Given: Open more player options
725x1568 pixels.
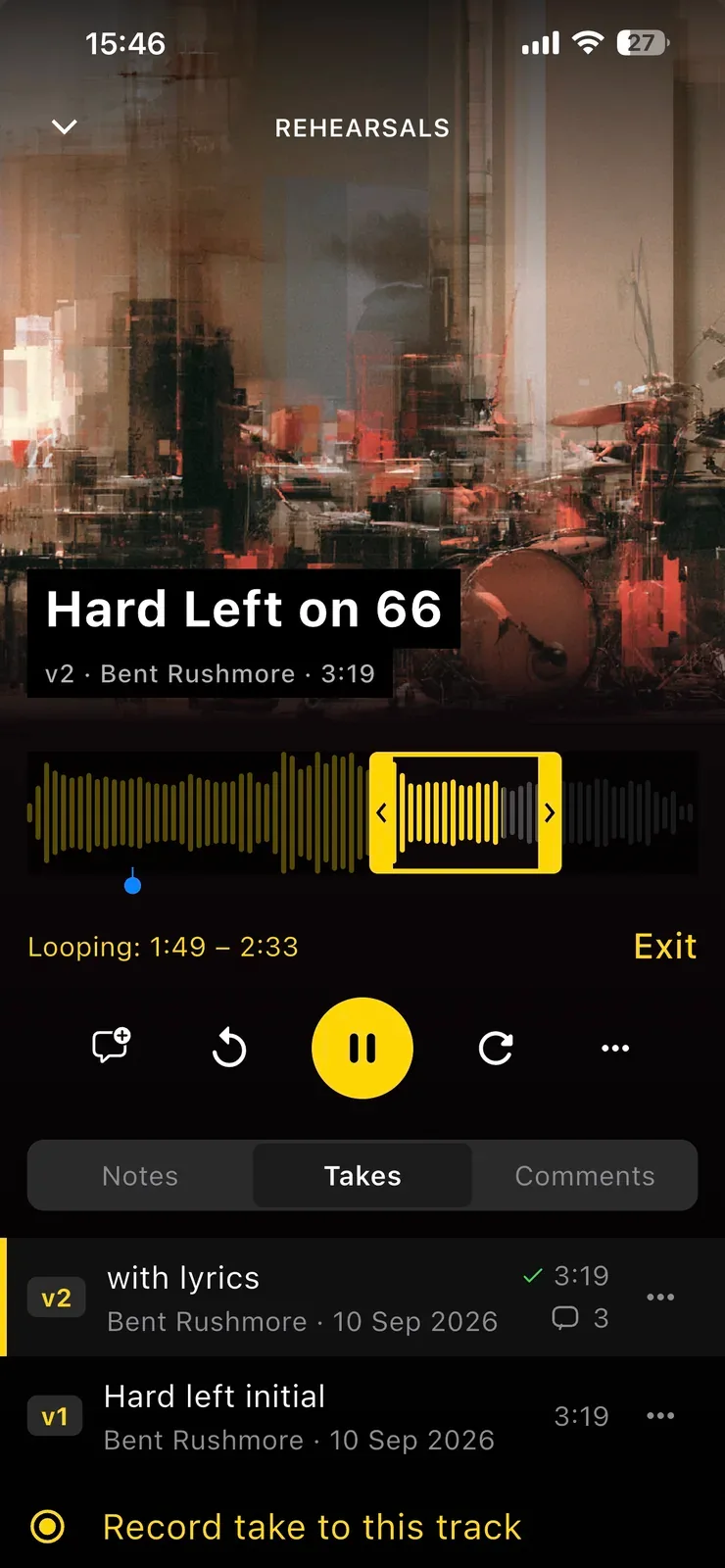Looking at the screenshot, I should pyautogui.click(x=615, y=1048).
